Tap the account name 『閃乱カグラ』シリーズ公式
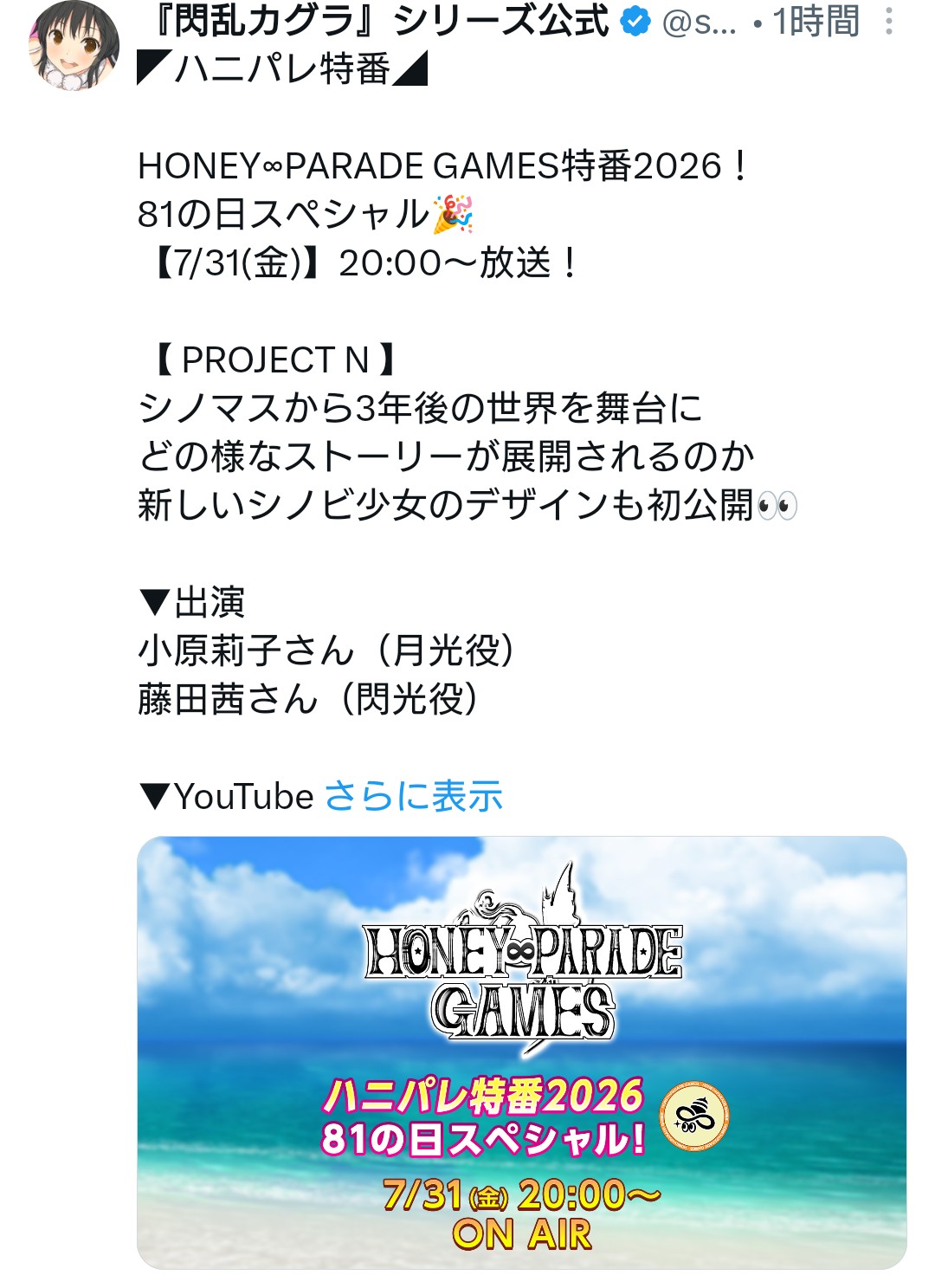 click(379, 21)
